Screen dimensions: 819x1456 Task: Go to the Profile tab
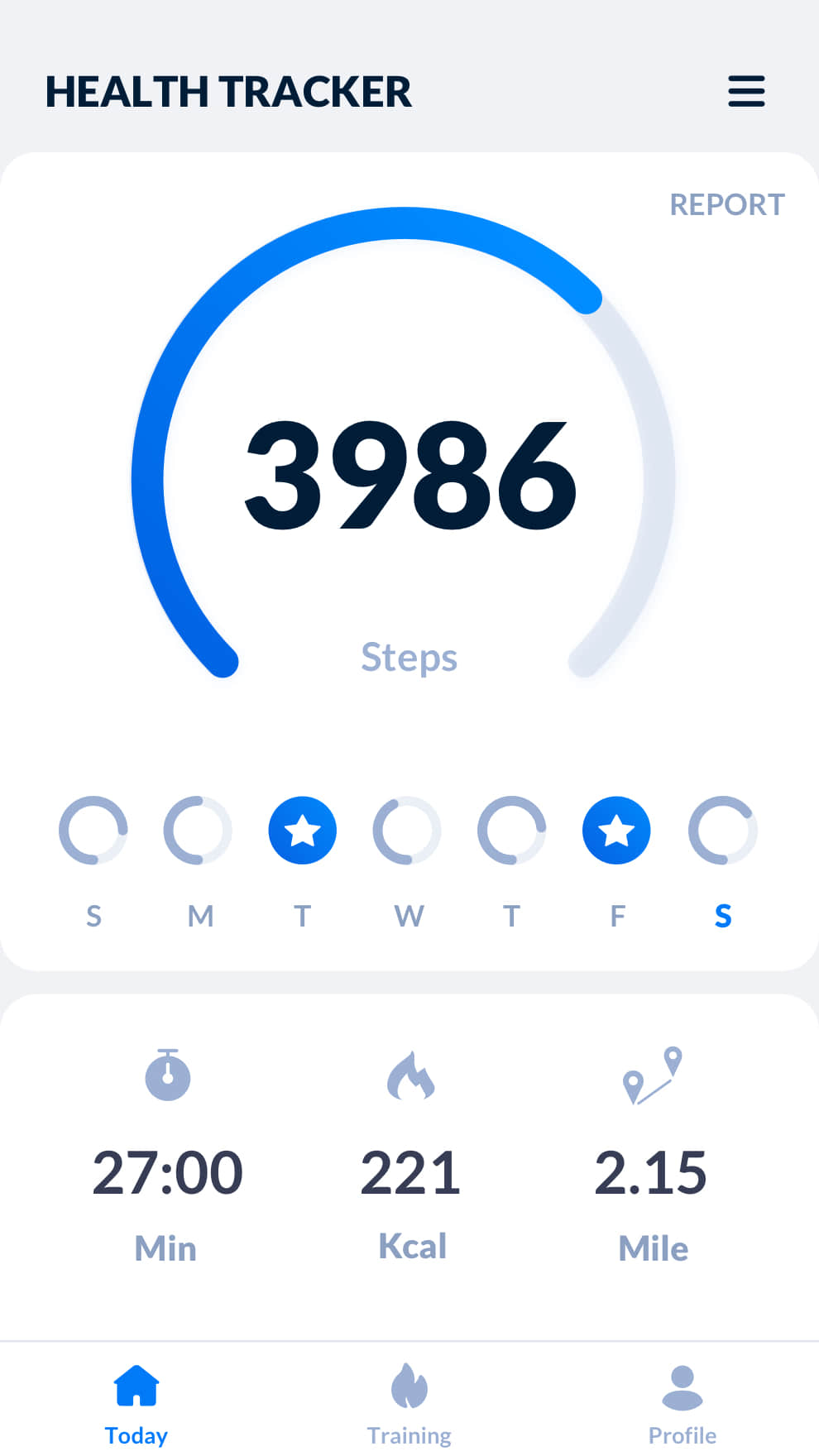pos(682,1404)
